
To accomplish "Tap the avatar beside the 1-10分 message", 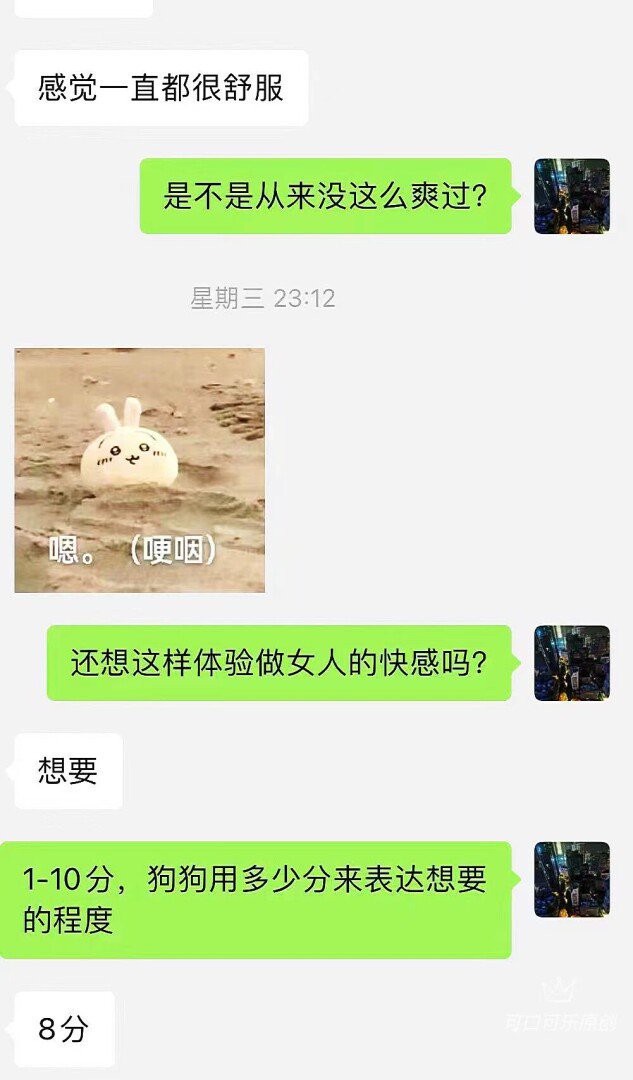I will (x=572, y=879).
